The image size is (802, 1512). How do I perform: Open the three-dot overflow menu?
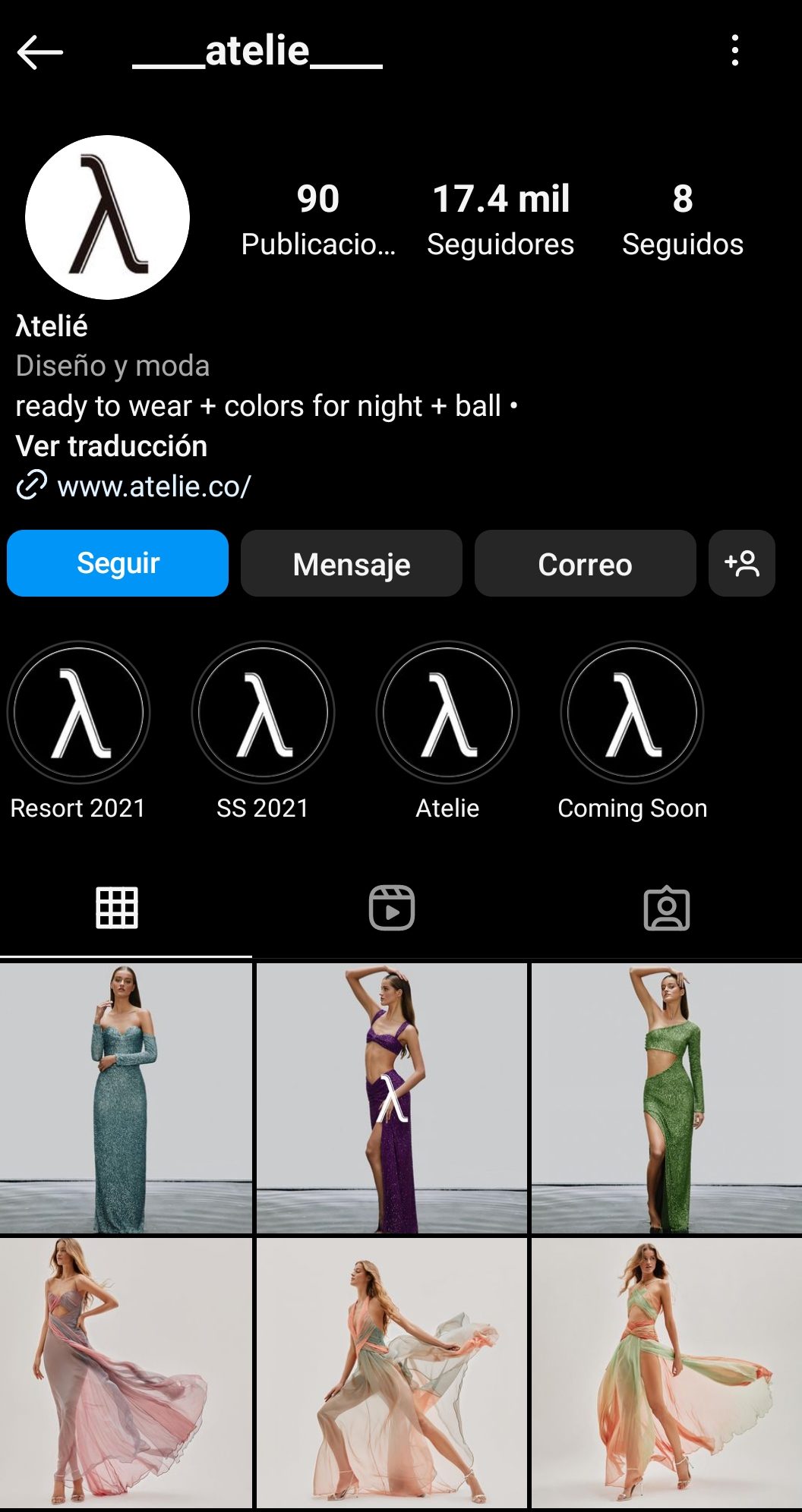tap(734, 51)
